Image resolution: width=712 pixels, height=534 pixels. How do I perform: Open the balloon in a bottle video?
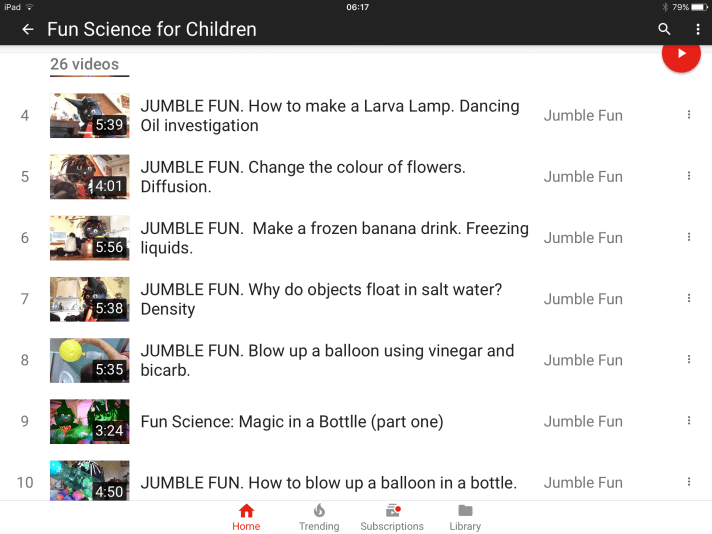[328, 482]
